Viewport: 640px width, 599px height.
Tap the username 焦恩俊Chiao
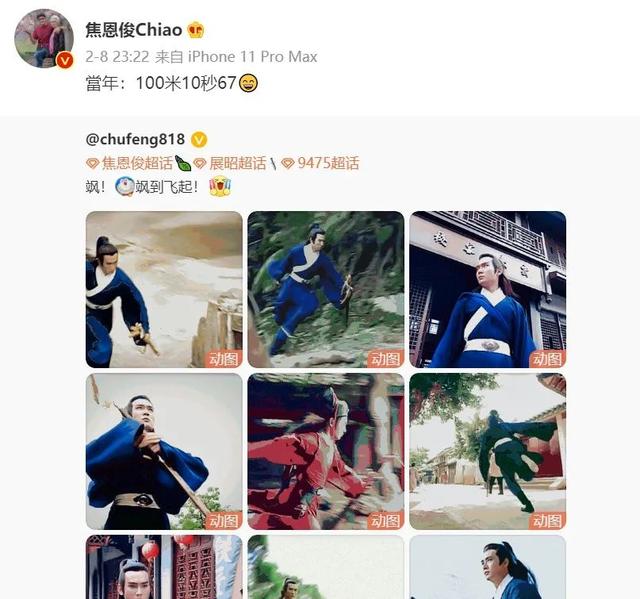click(x=134, y=30)
